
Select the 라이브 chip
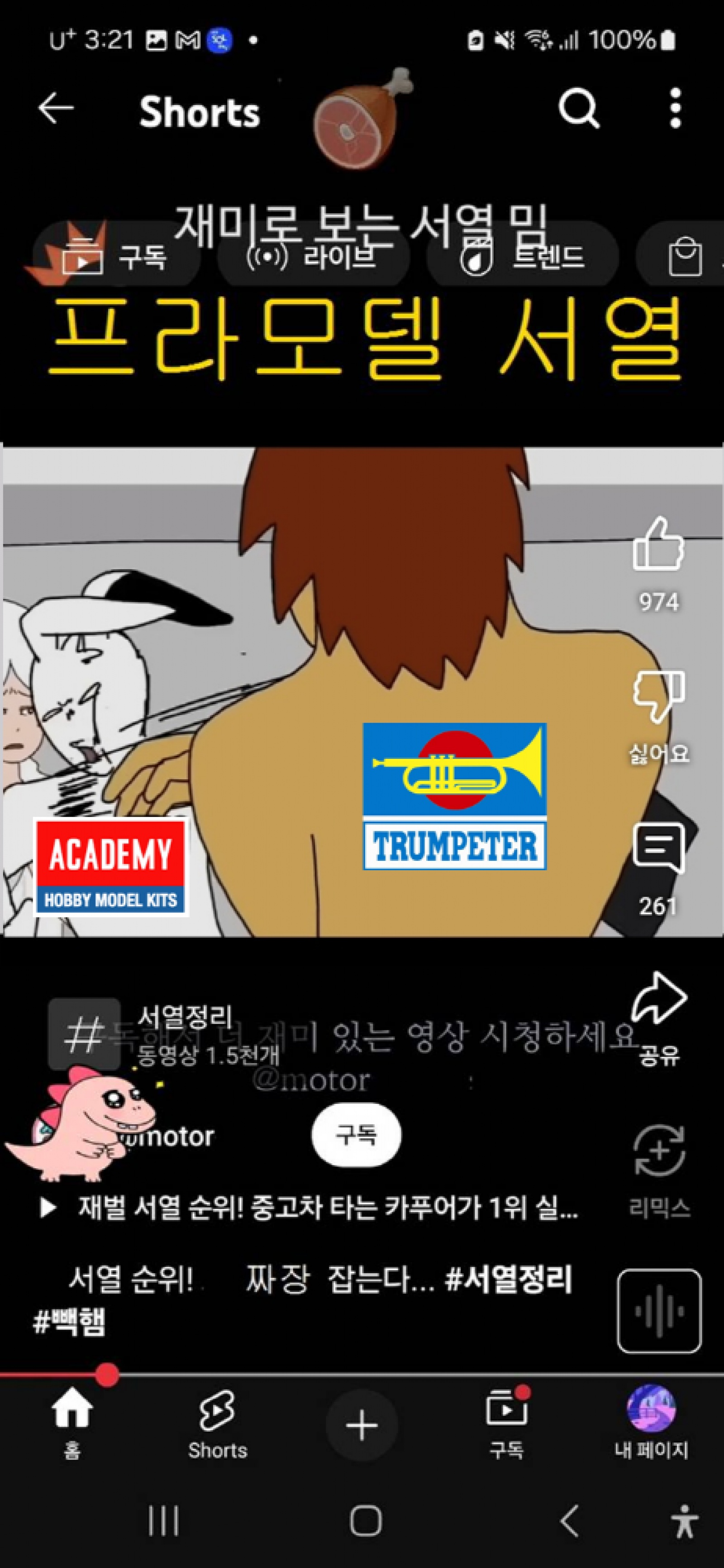[x=312, y=257]
